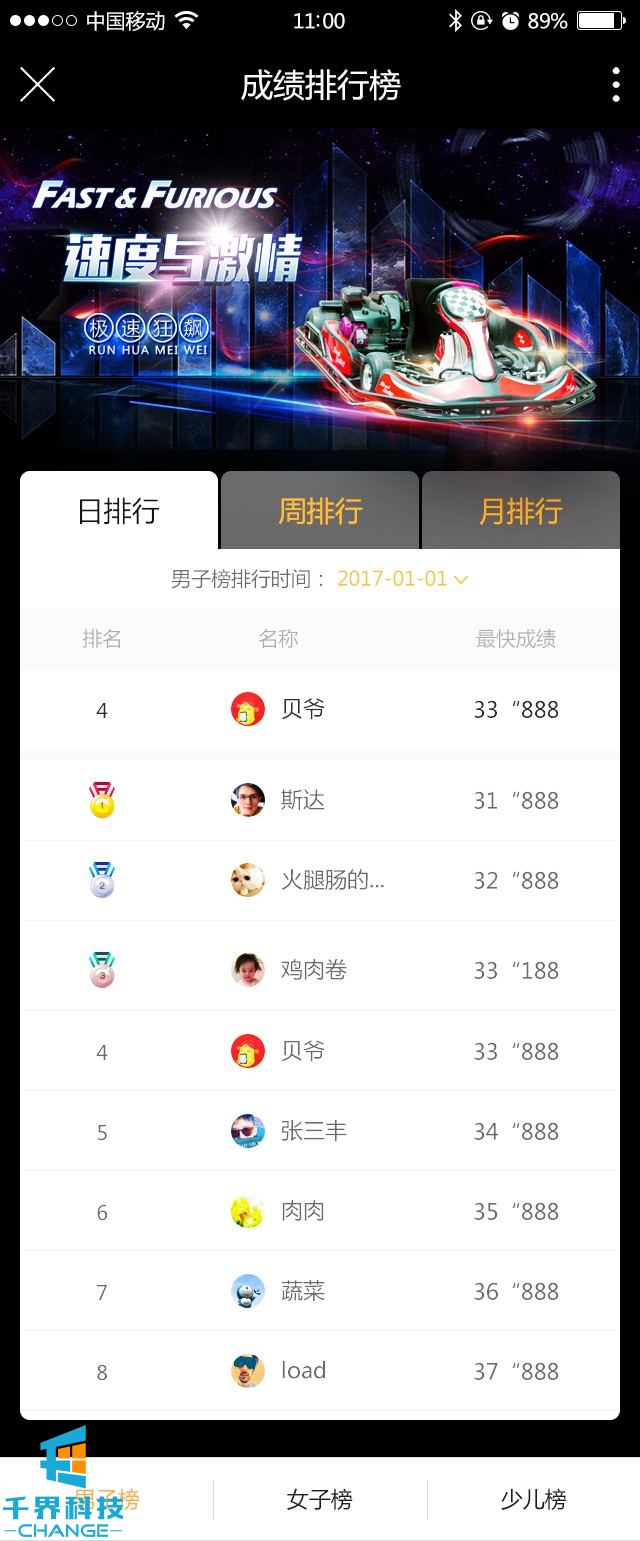Switch to the 女子榜 leaderboard
The image size is (640, 1541).
point(320,1499)
